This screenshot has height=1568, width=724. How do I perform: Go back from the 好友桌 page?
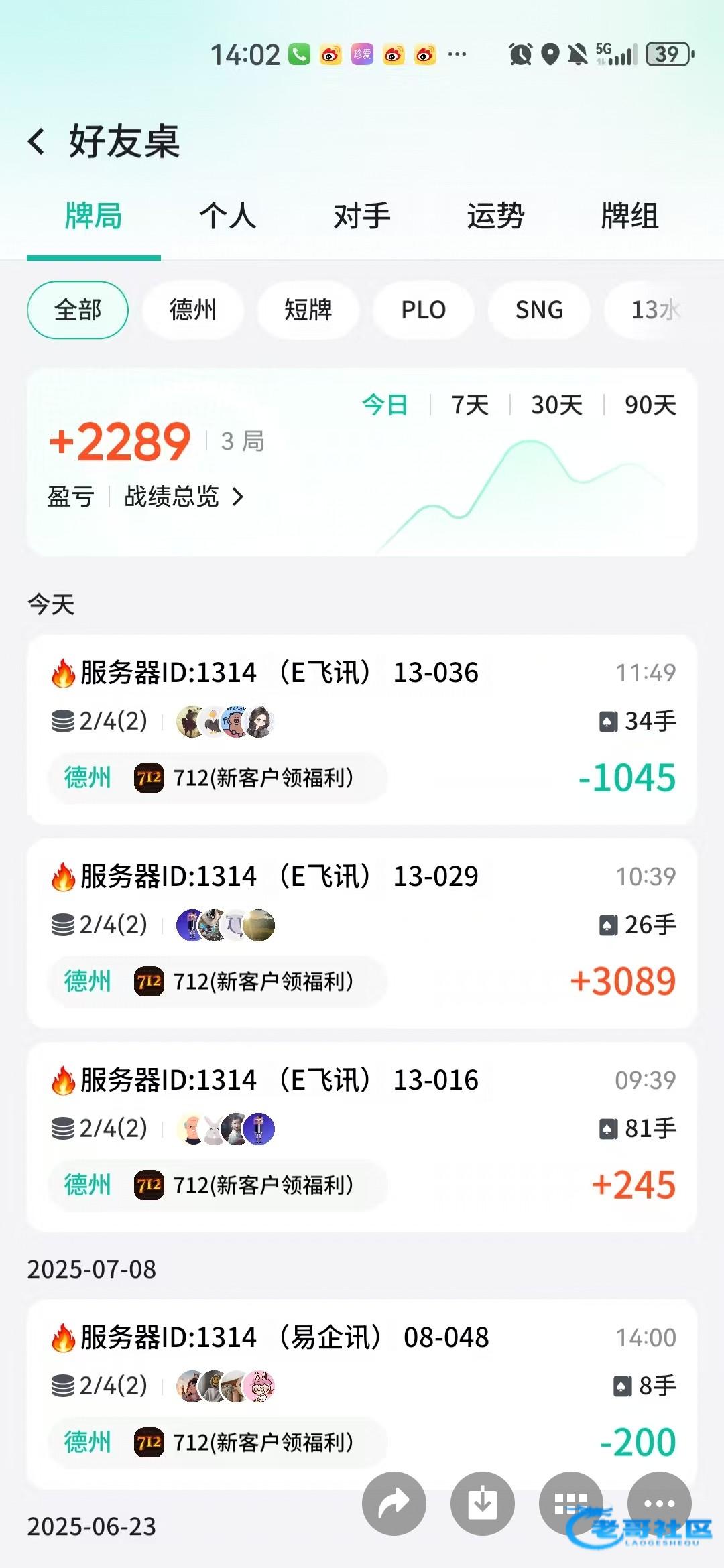38,142
